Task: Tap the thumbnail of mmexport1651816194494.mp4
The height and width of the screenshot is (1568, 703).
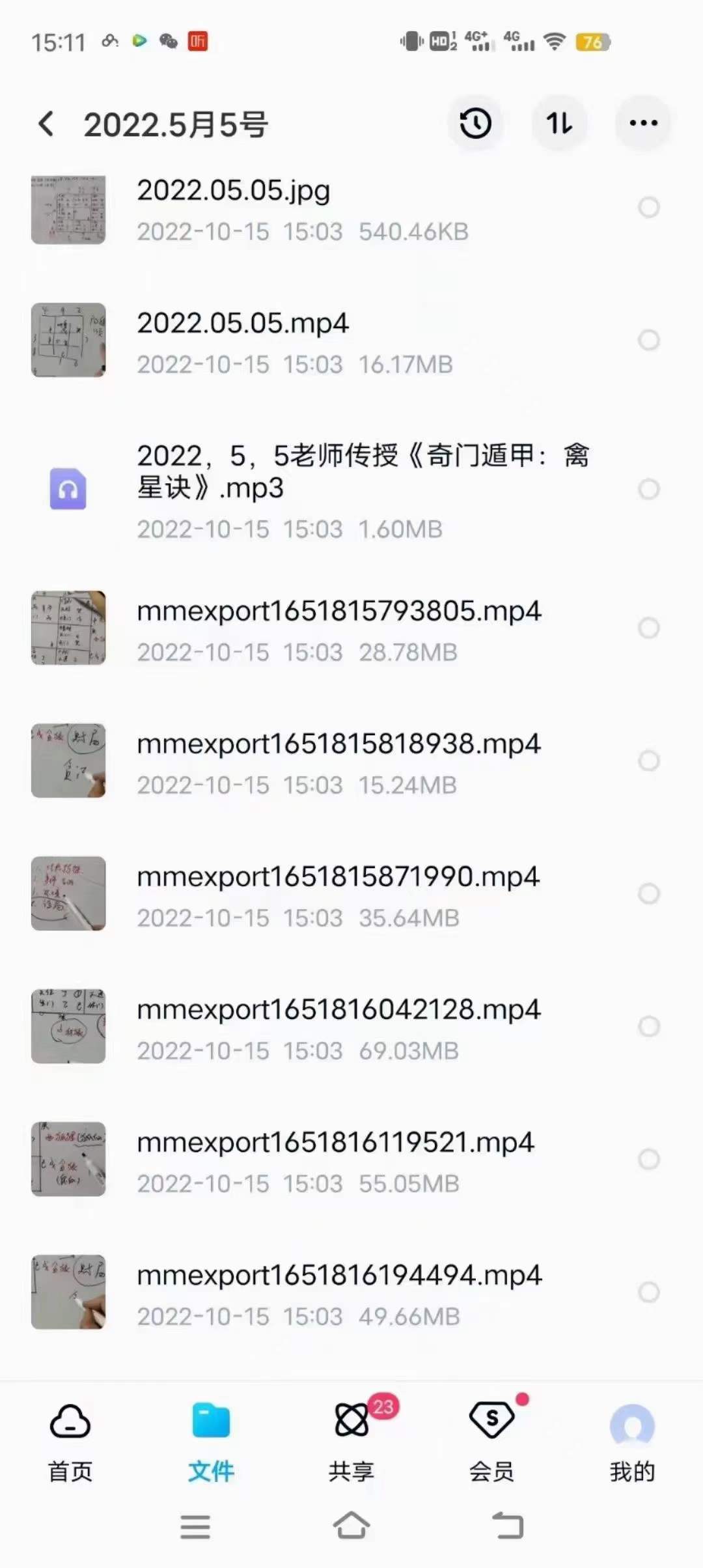Action: pyautogui.click(x=68, y=1291)
